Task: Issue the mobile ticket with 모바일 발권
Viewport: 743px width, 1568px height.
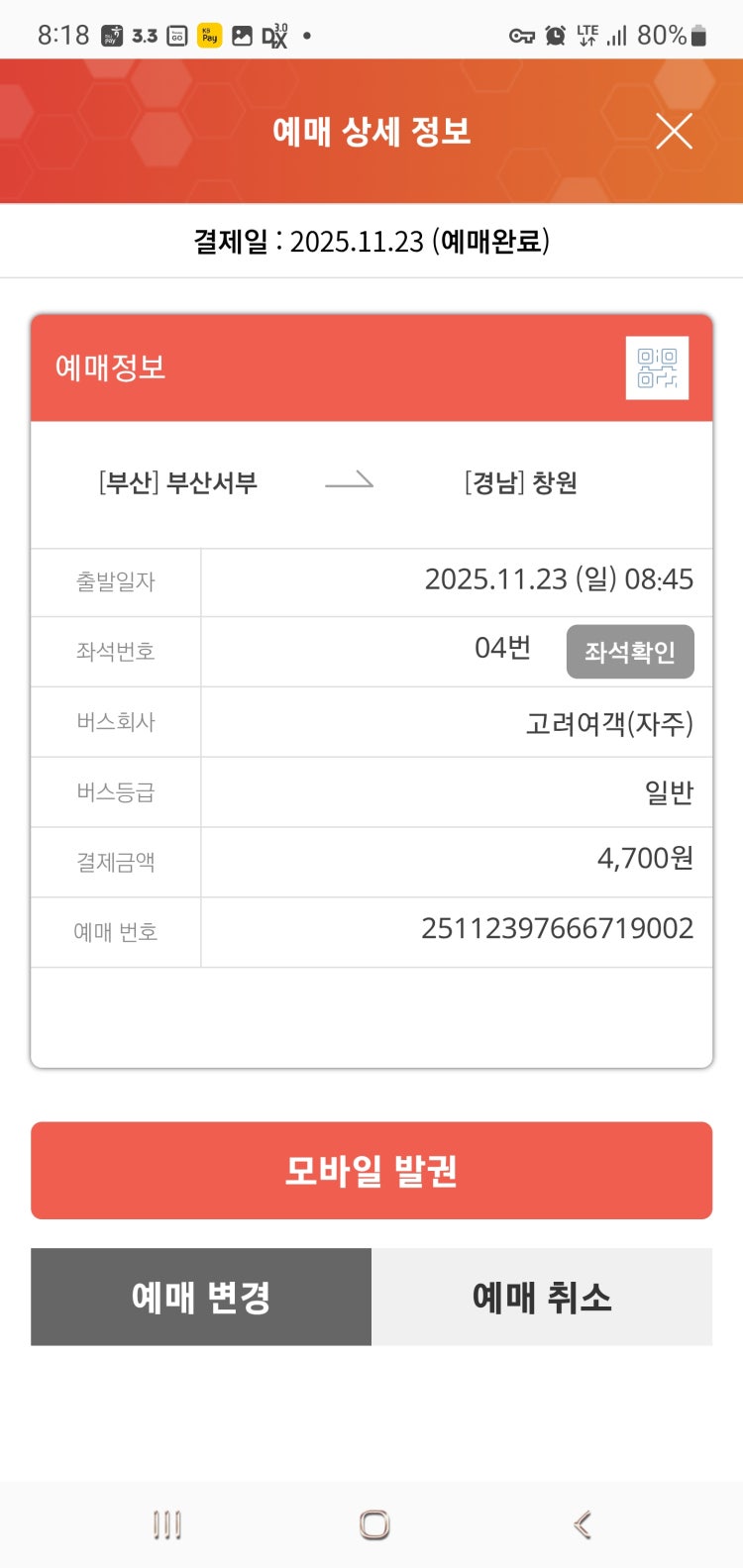Action: (371, 1171)
